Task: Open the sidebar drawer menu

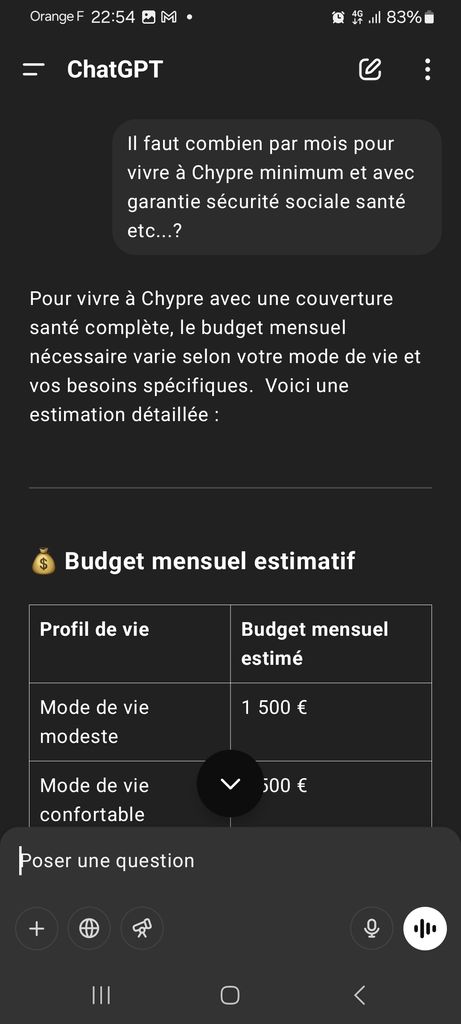Action: 33,69
